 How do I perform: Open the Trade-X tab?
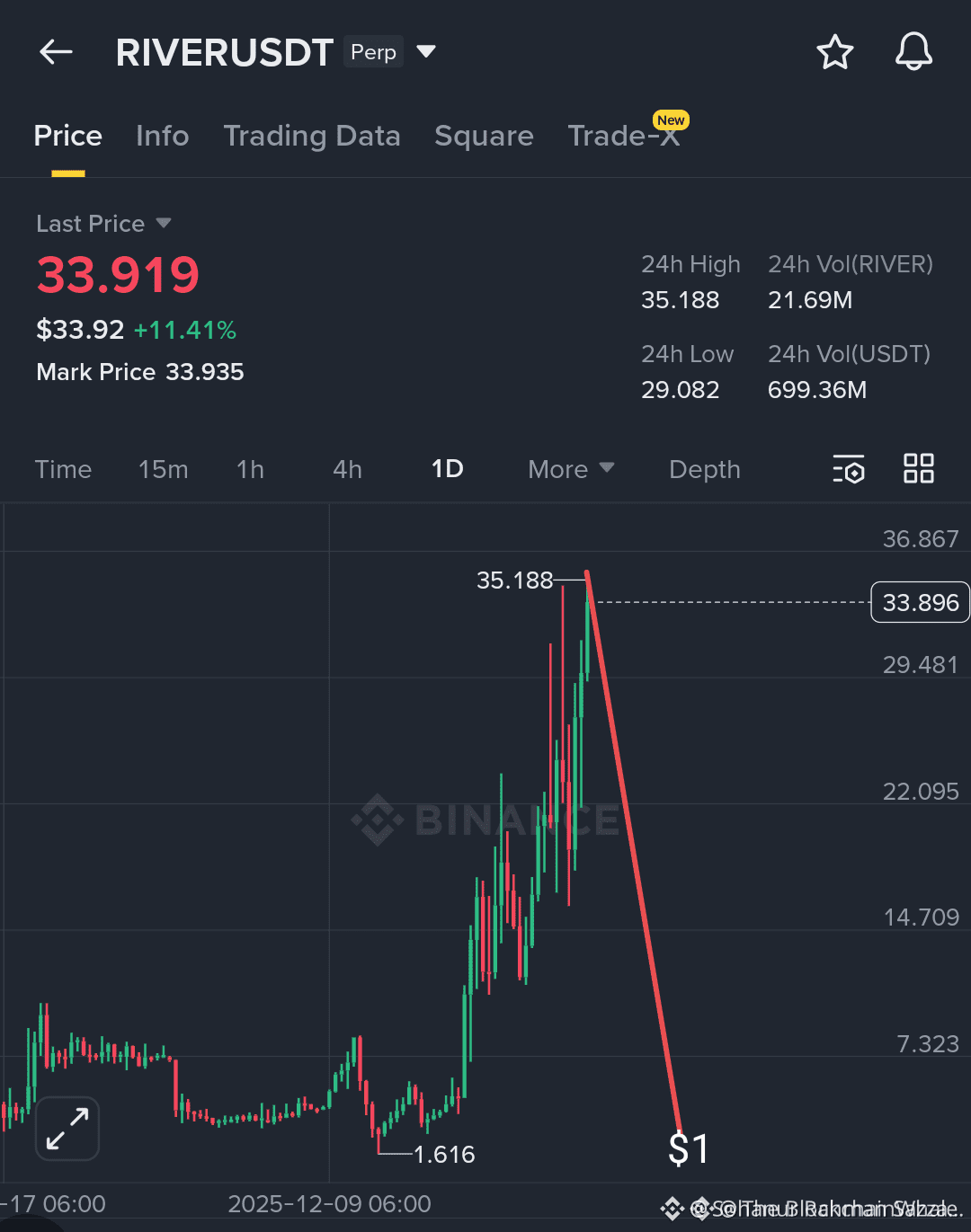[x=623, y=136]
